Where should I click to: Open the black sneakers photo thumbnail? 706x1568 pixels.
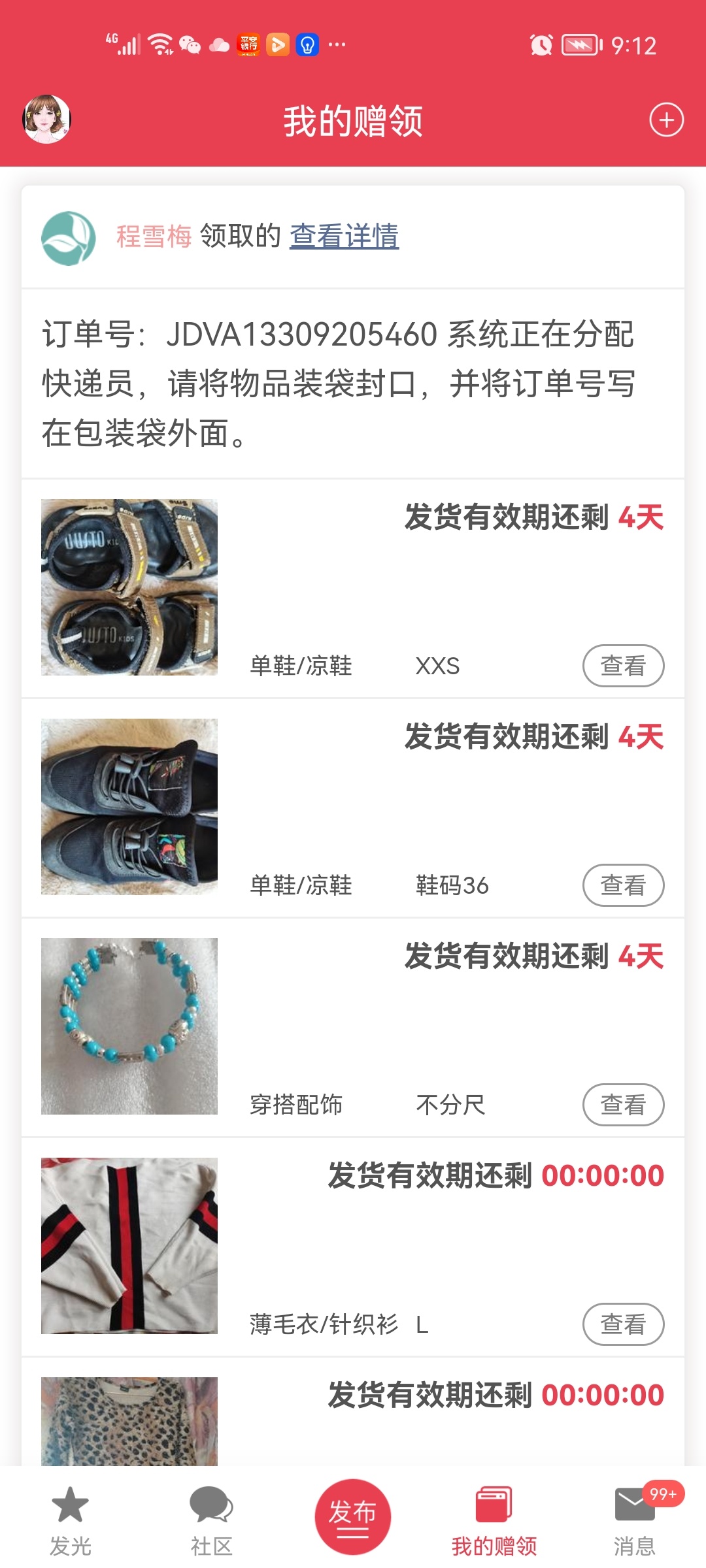(129, 807)
